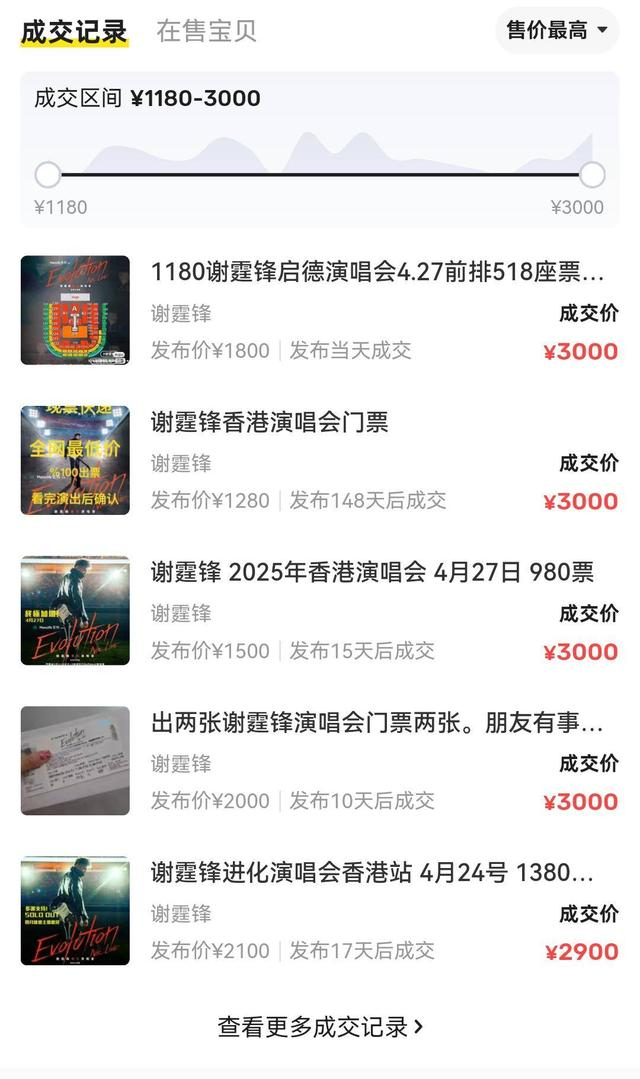This screenshot has height=1079, width=640.
Task: Open the 谢霆锋香港演唱会门票 listing
Action: [269, 422]
